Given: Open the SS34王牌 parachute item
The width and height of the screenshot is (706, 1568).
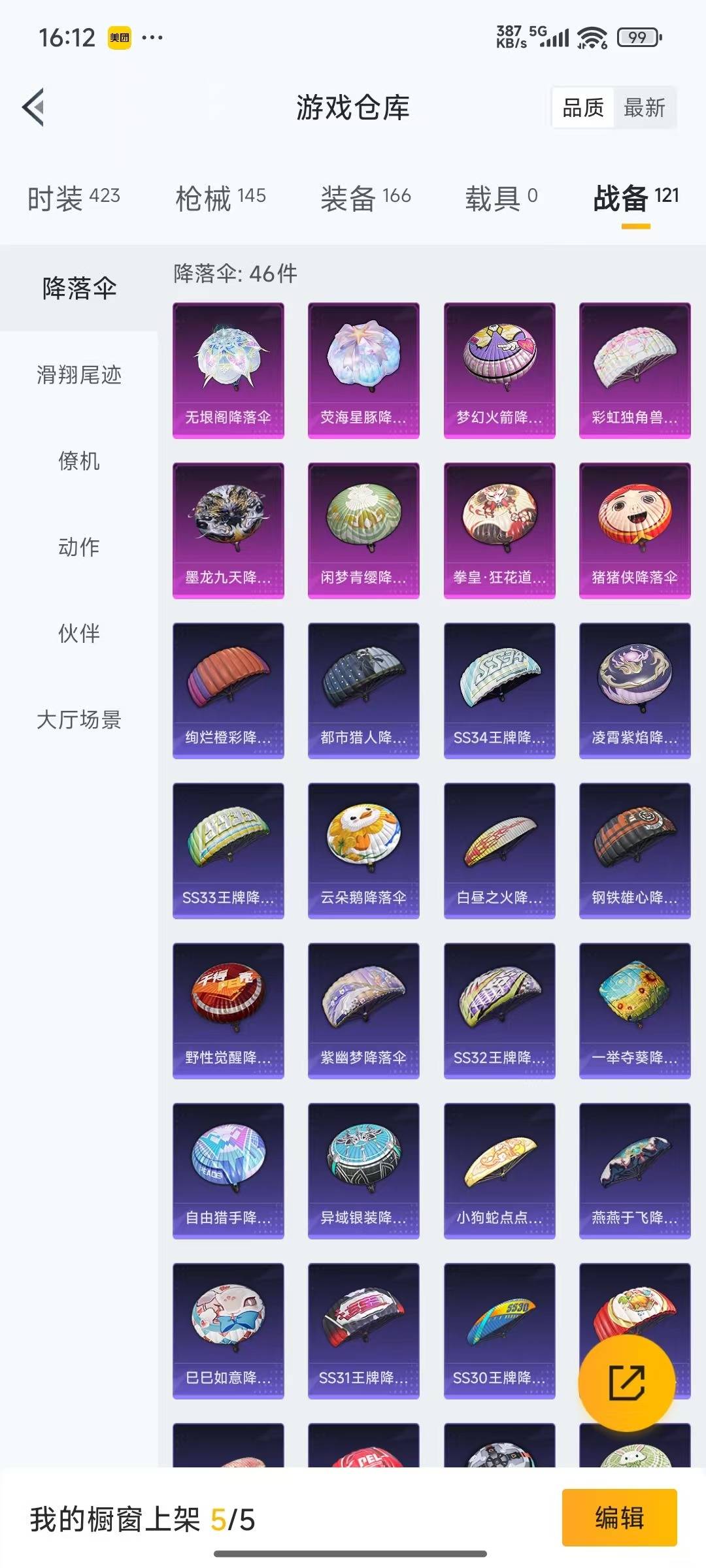Looking at the screenshot, I should pyautogui.click(x=499, y=690).
